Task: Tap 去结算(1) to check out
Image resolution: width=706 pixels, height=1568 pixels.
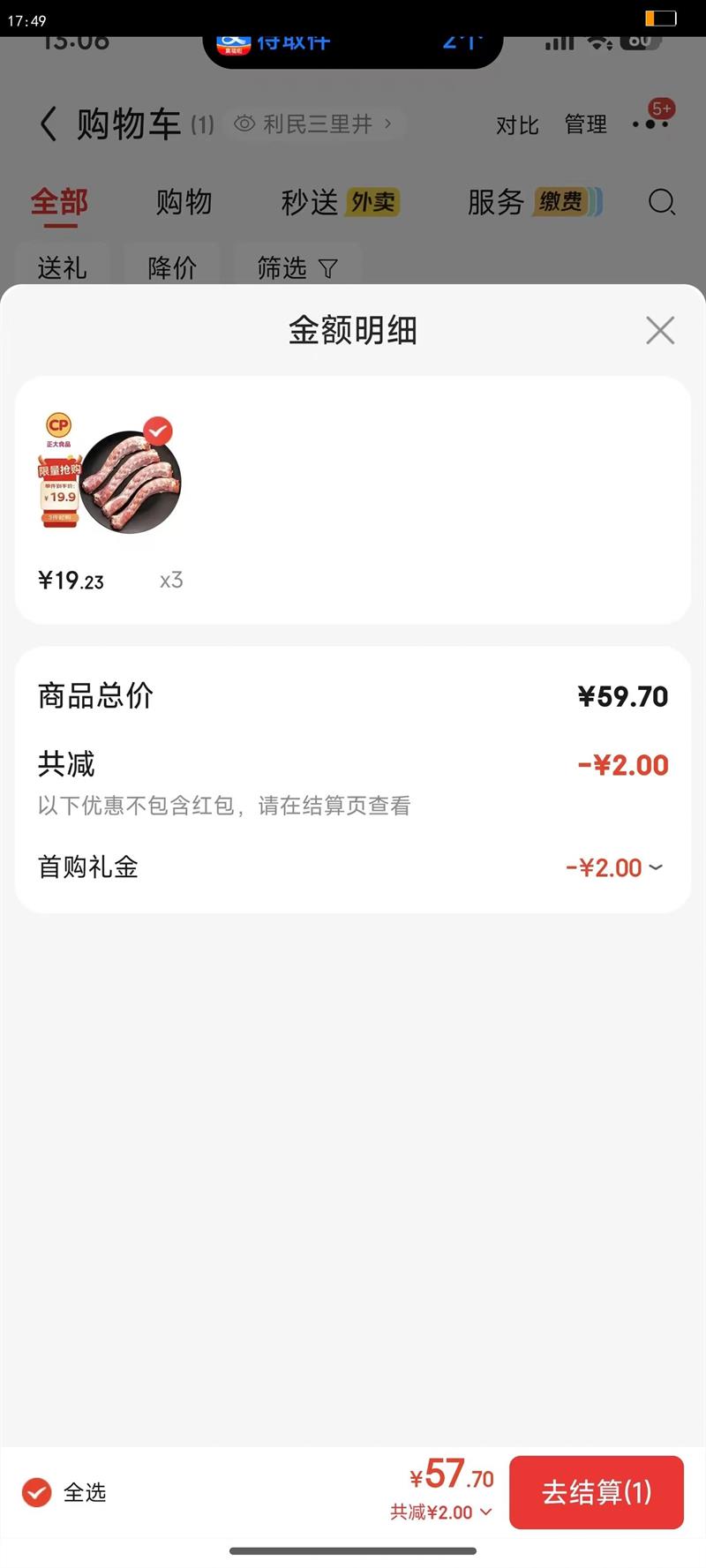Action: (x=597, y=1492)
